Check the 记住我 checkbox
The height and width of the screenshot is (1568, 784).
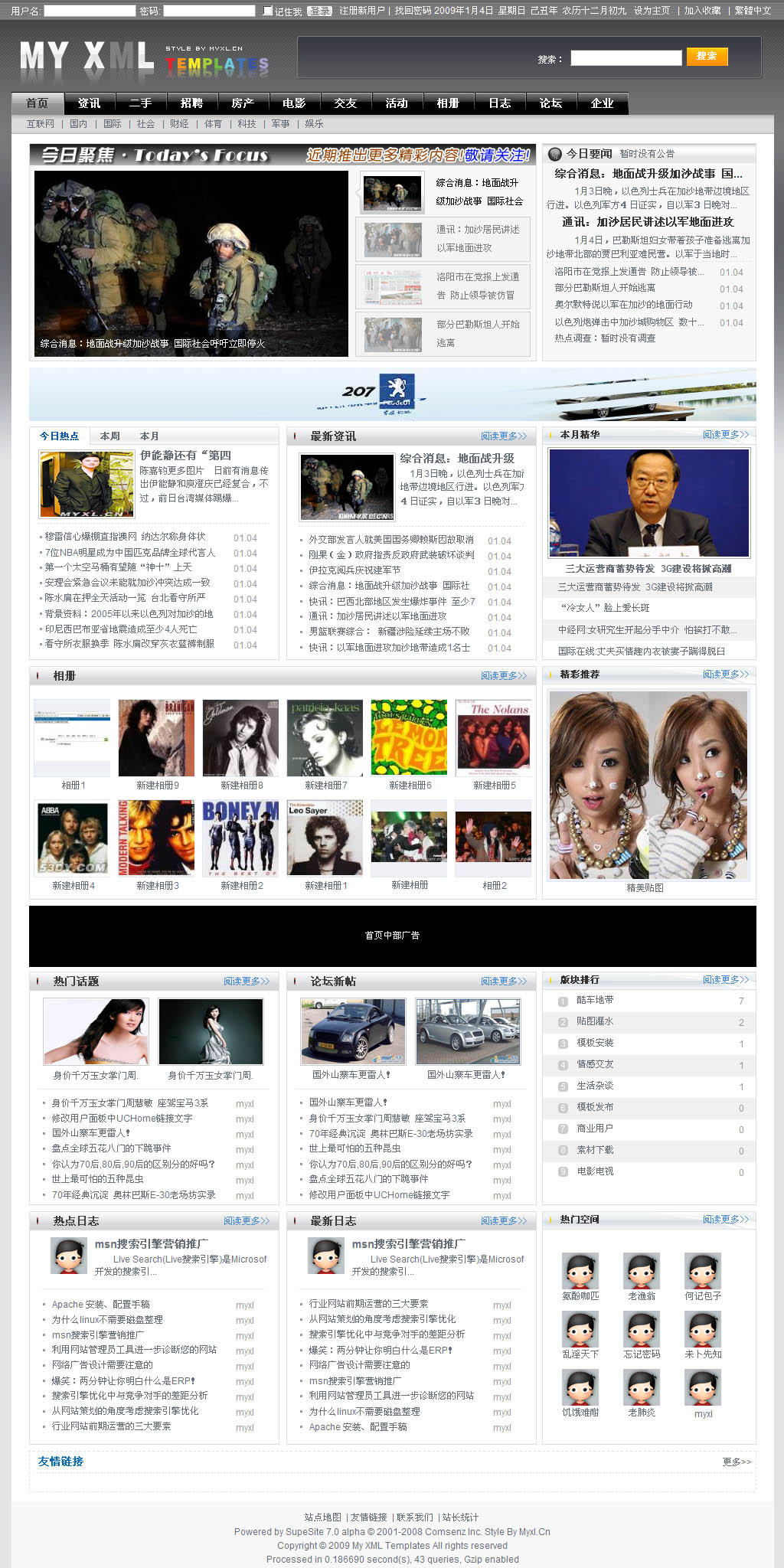pos(267,11)
